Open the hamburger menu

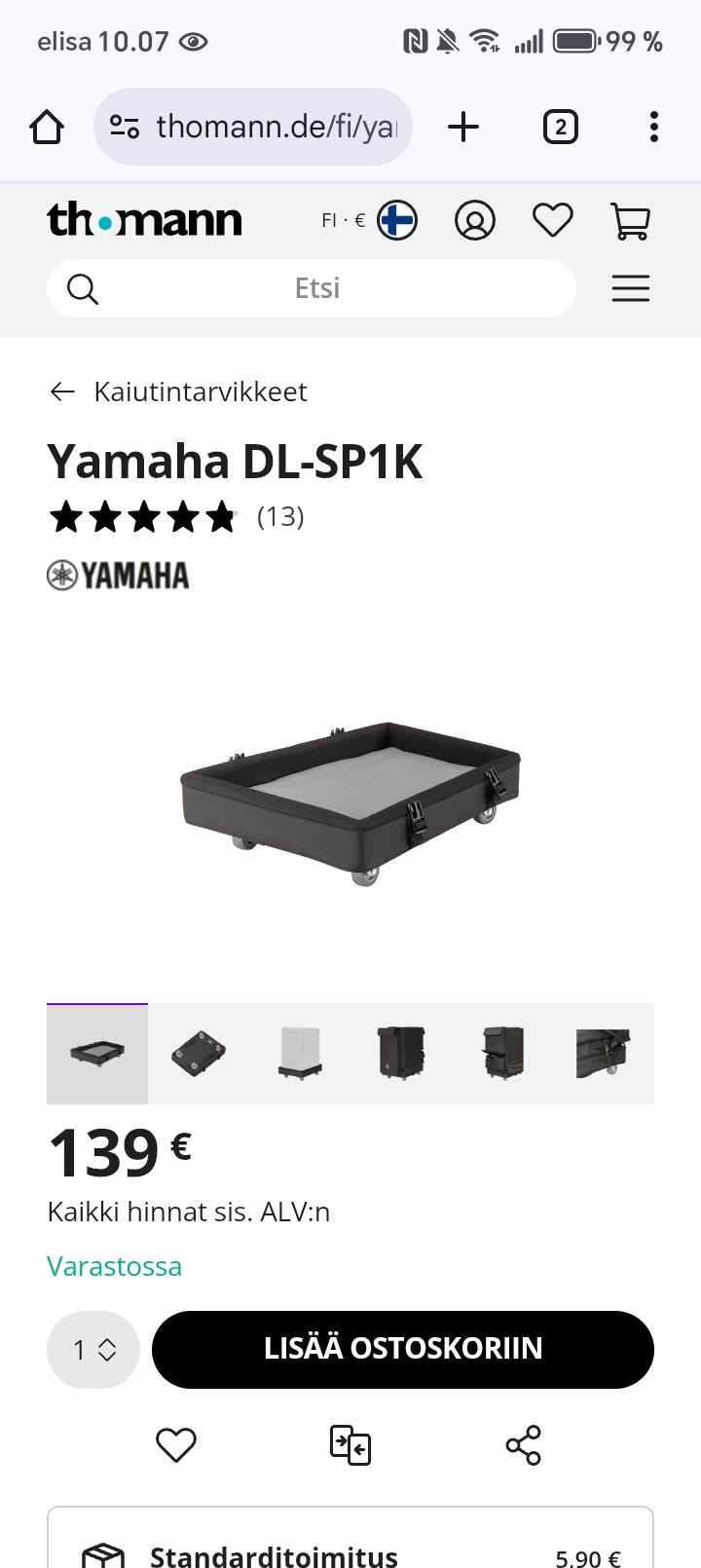click(631, 288)
